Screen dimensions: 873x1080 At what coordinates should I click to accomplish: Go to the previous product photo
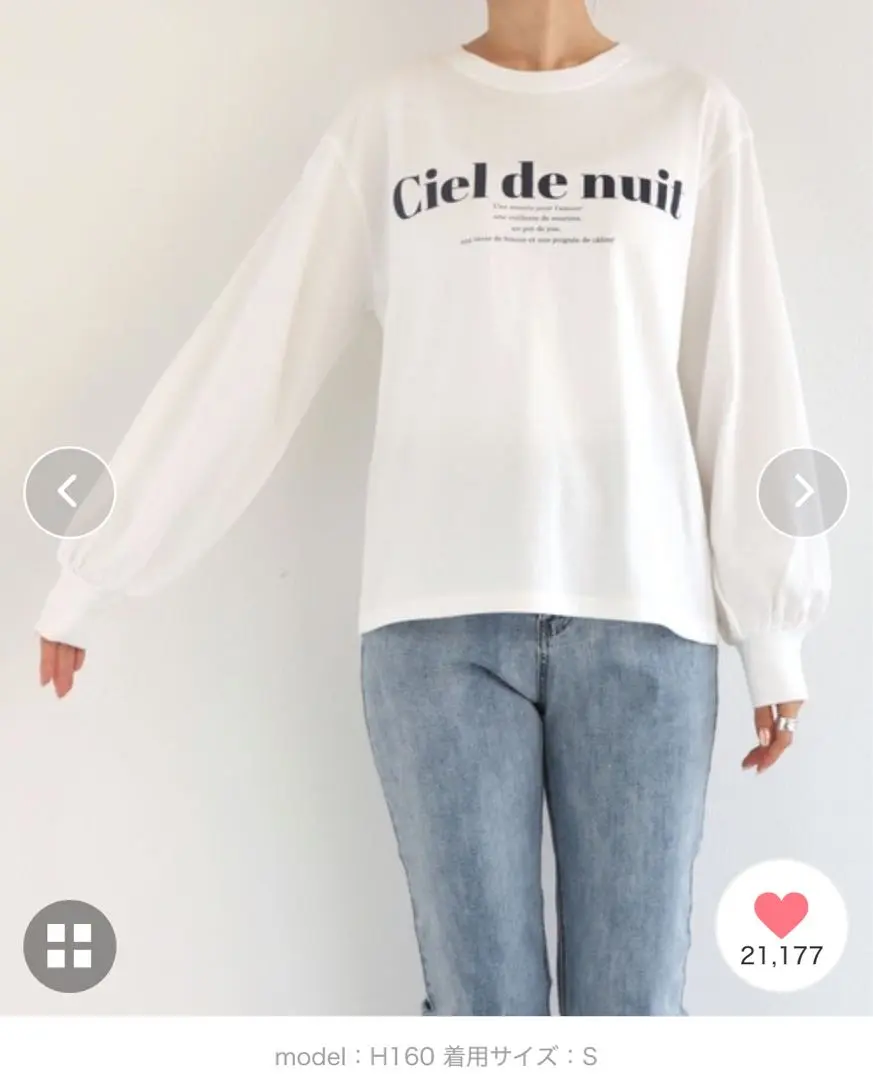pos(69,492)
